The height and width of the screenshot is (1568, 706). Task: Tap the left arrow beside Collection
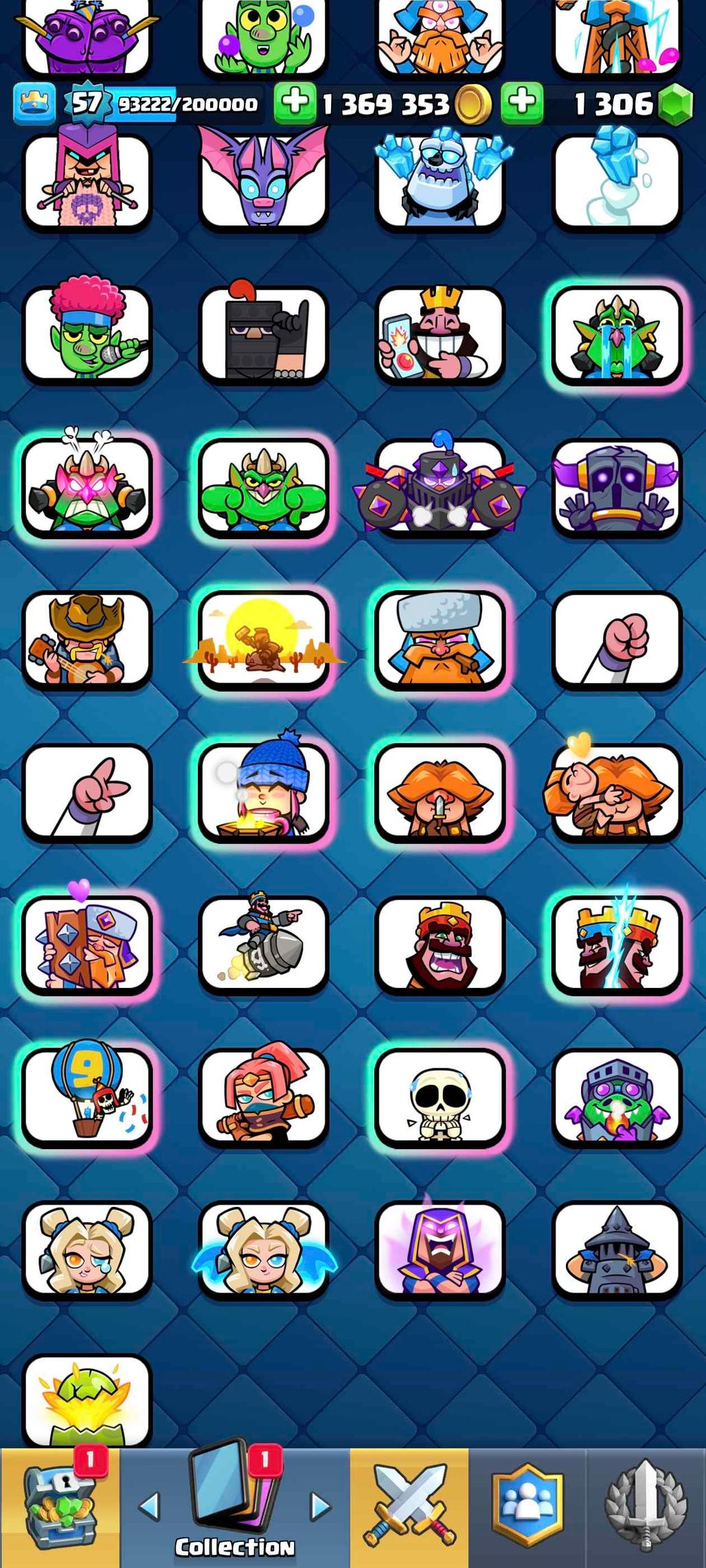point(149,1506)
